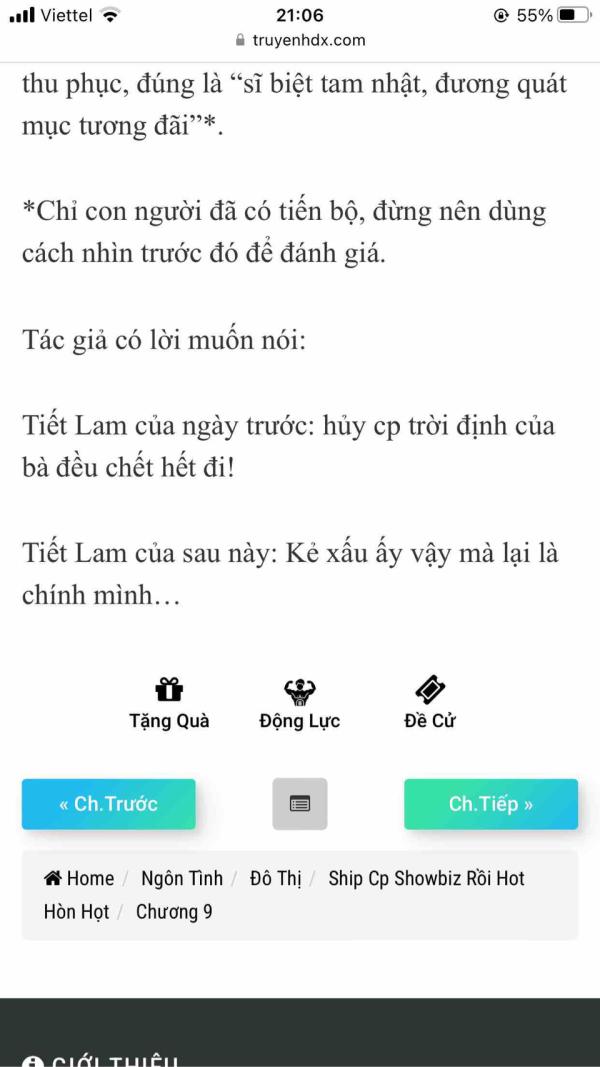Tap the truyenhdx.com address bar

click(300, 40)
